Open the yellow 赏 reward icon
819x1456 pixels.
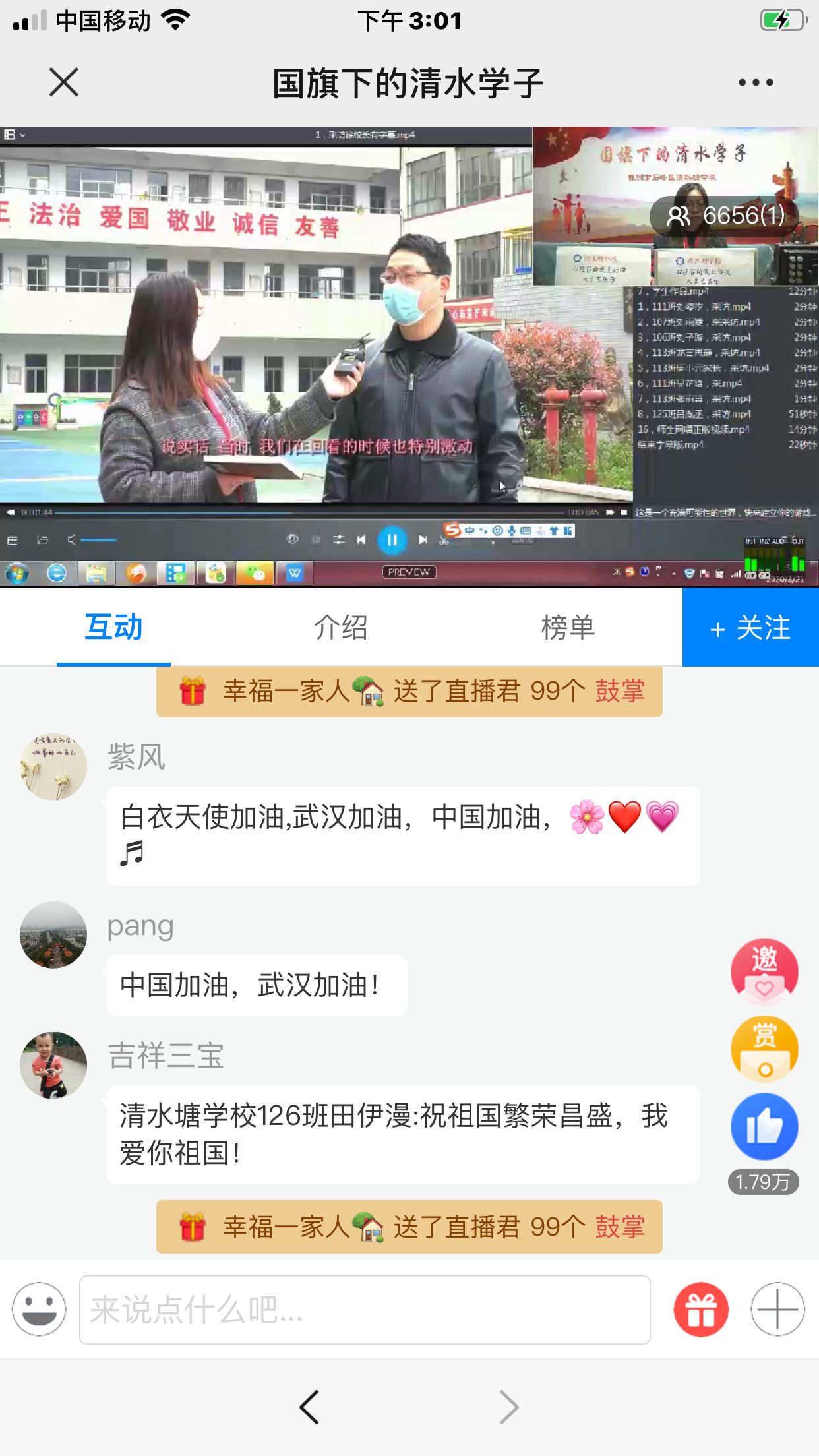pos(764,1048)
